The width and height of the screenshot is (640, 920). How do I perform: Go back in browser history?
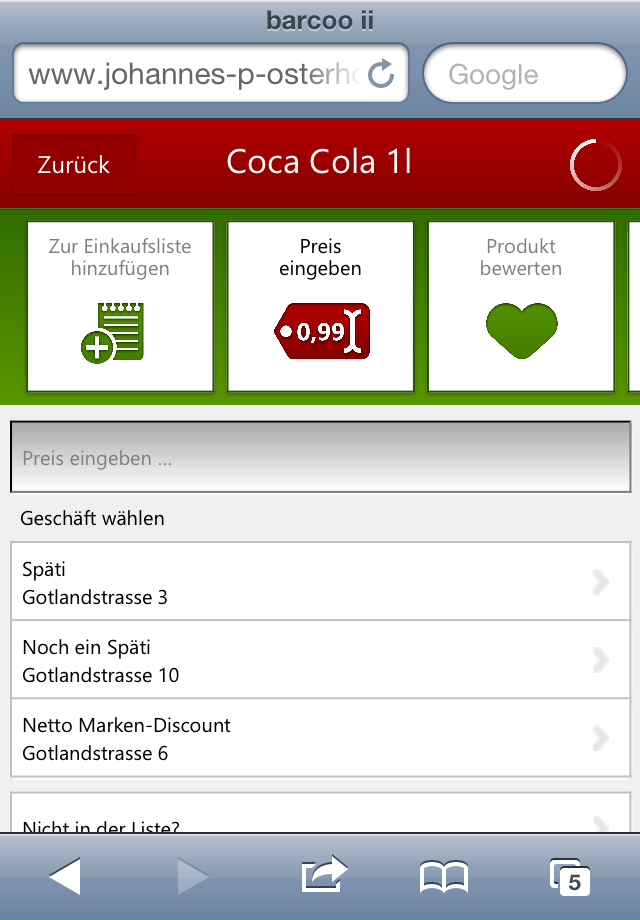coord(64,877)
